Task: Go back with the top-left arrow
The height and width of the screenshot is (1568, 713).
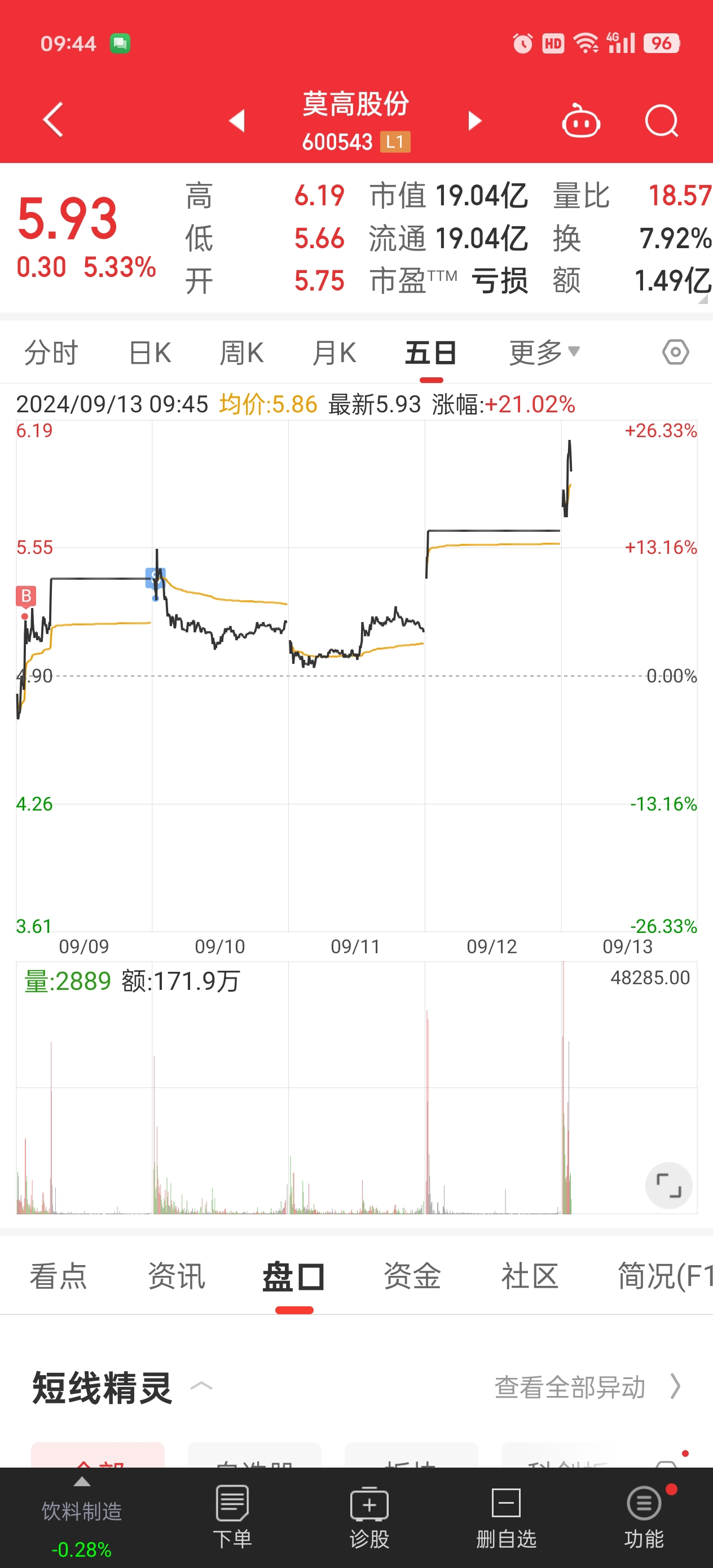Action: coord(52,121)
